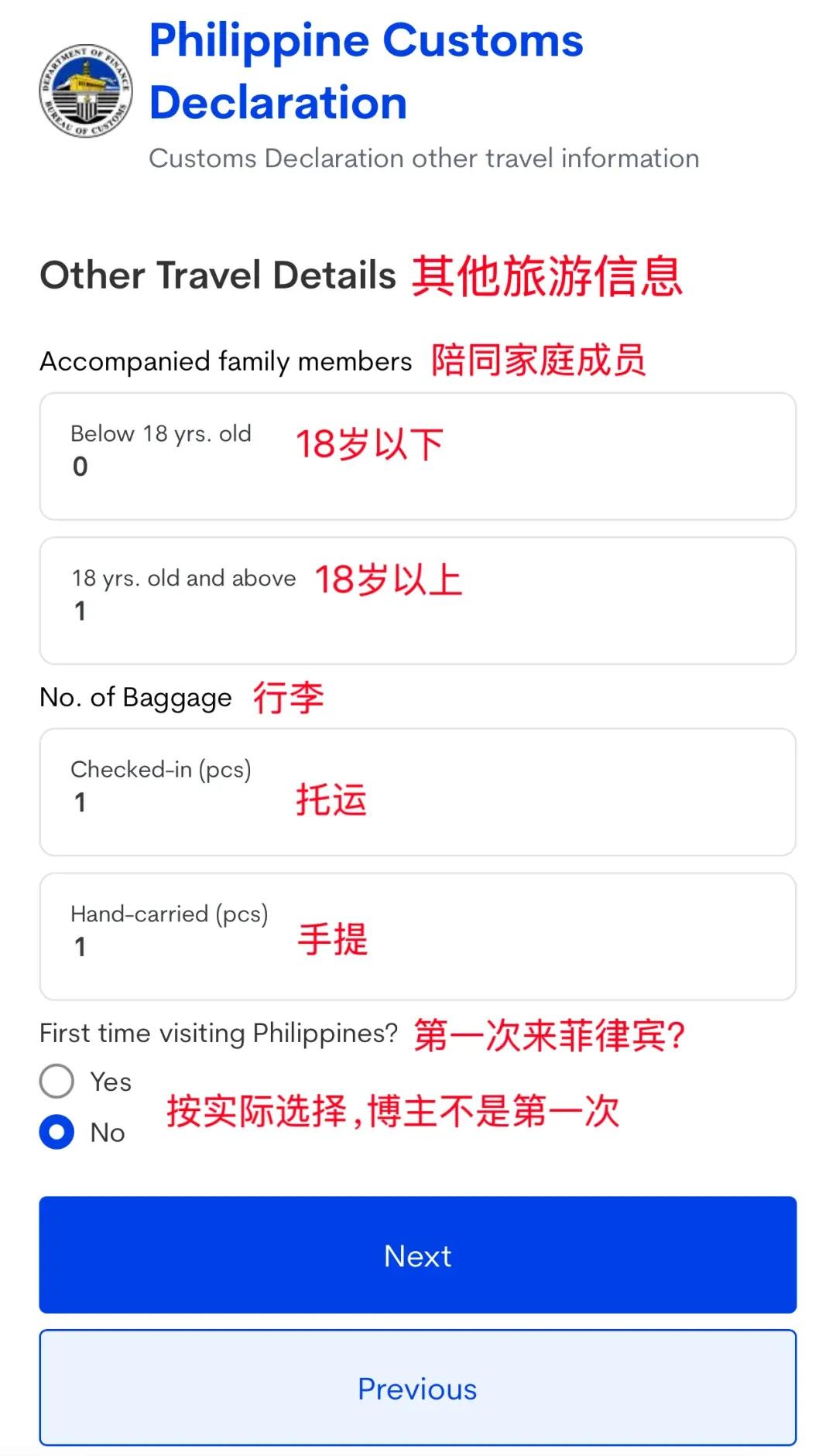Go back with the Previous button
836x1456 pixels.
[x=418, y=1388]
